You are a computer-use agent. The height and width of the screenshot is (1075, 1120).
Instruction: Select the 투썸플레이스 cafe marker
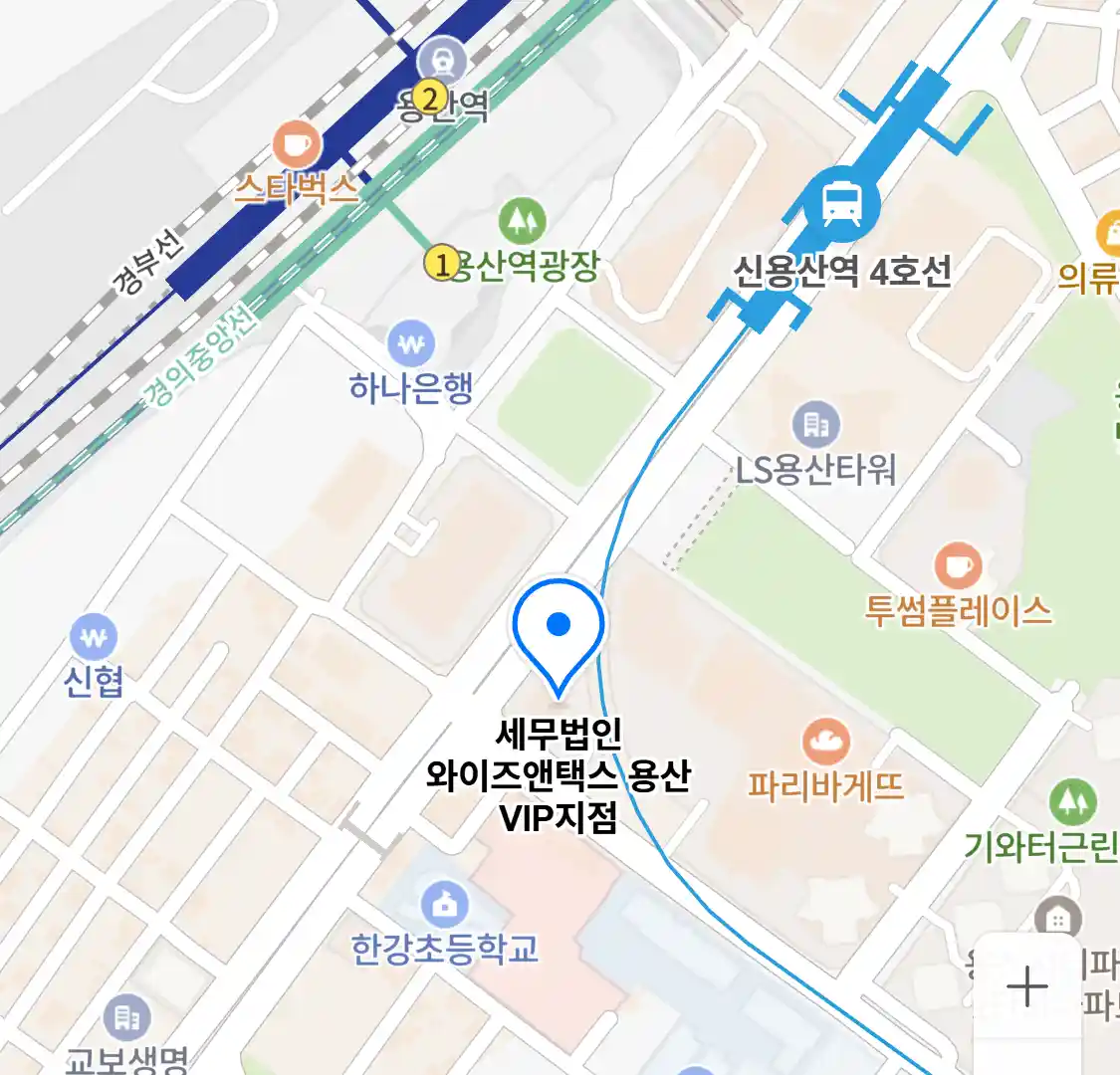click(958, 568)
